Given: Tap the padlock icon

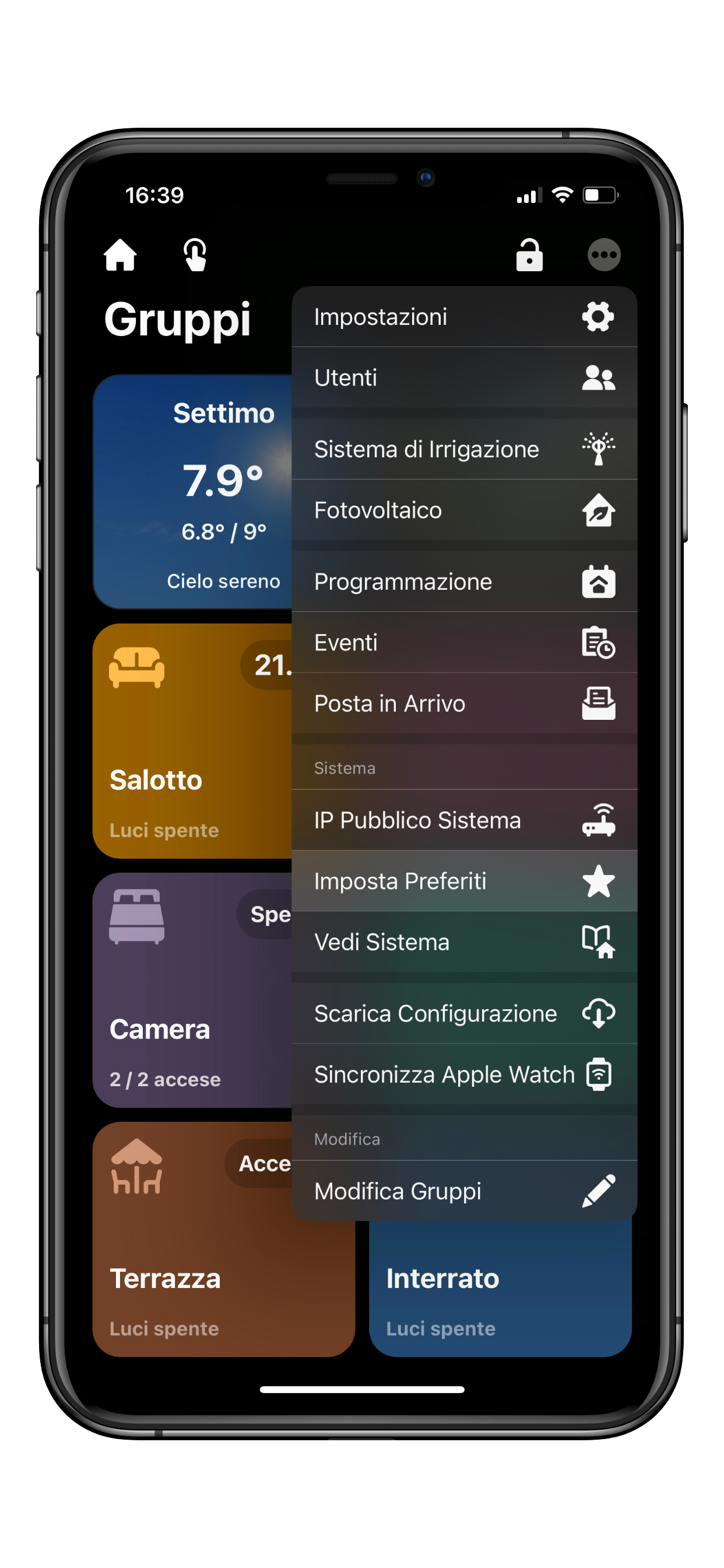Looking at the screenshot, I should coord(529,254).
